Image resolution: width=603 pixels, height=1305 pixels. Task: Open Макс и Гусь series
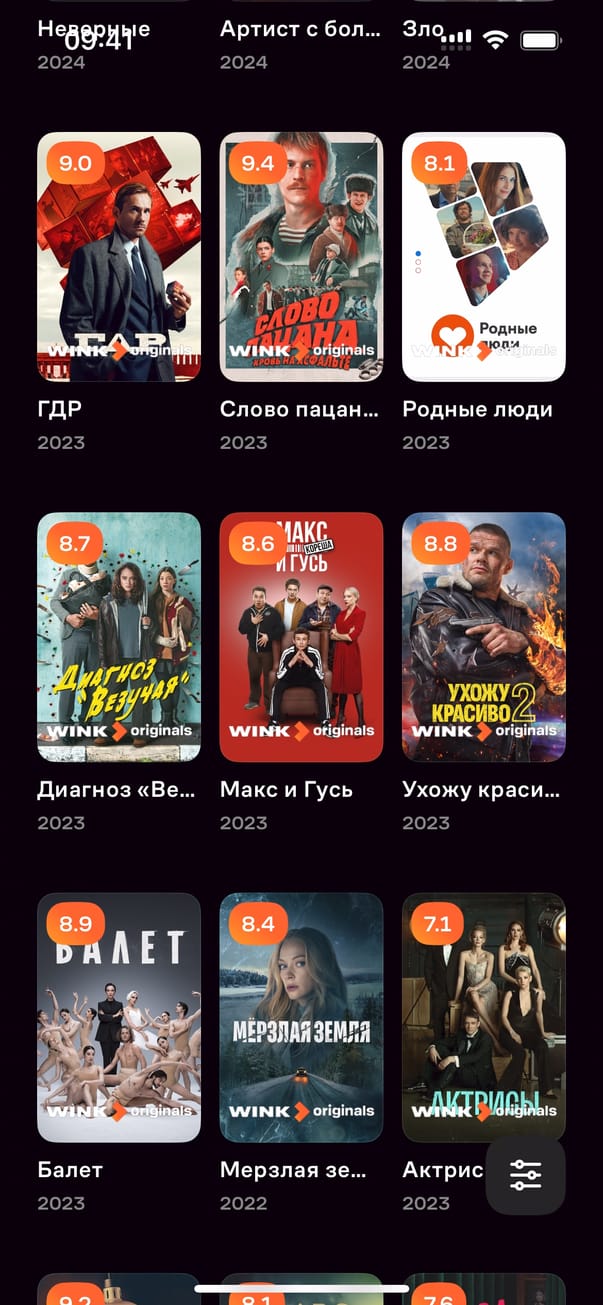[x=301, y=637]
